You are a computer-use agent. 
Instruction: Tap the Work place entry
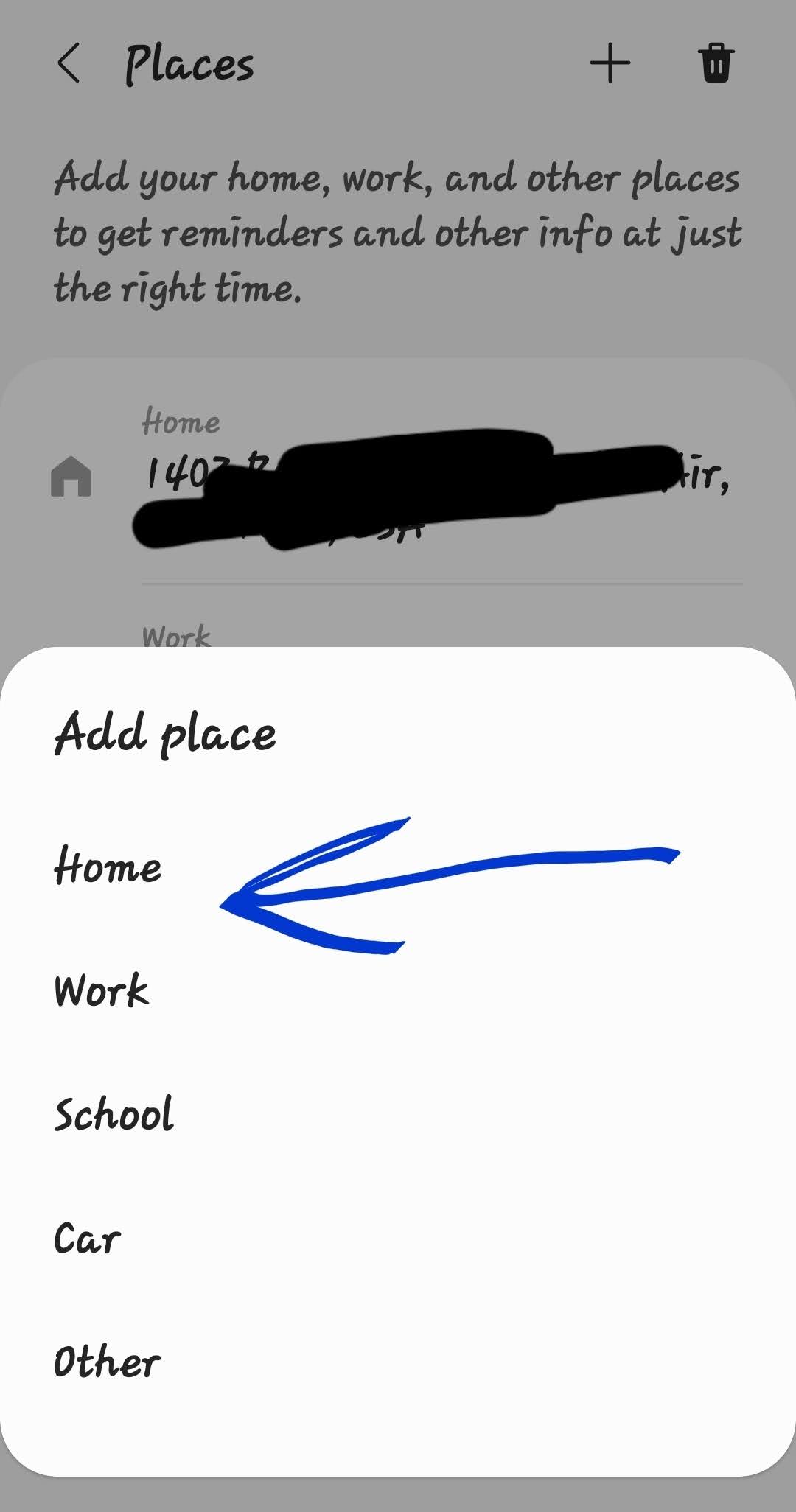pyautogui.click(x=175, y=635)
